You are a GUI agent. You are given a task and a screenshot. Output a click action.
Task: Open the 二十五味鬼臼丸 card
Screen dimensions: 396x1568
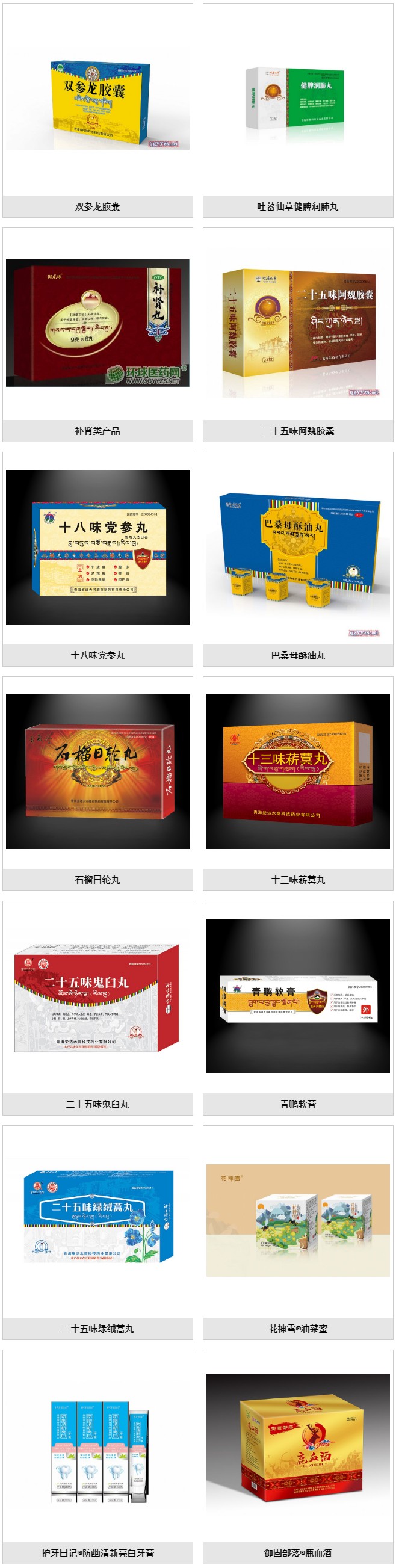tap(97, 996)
